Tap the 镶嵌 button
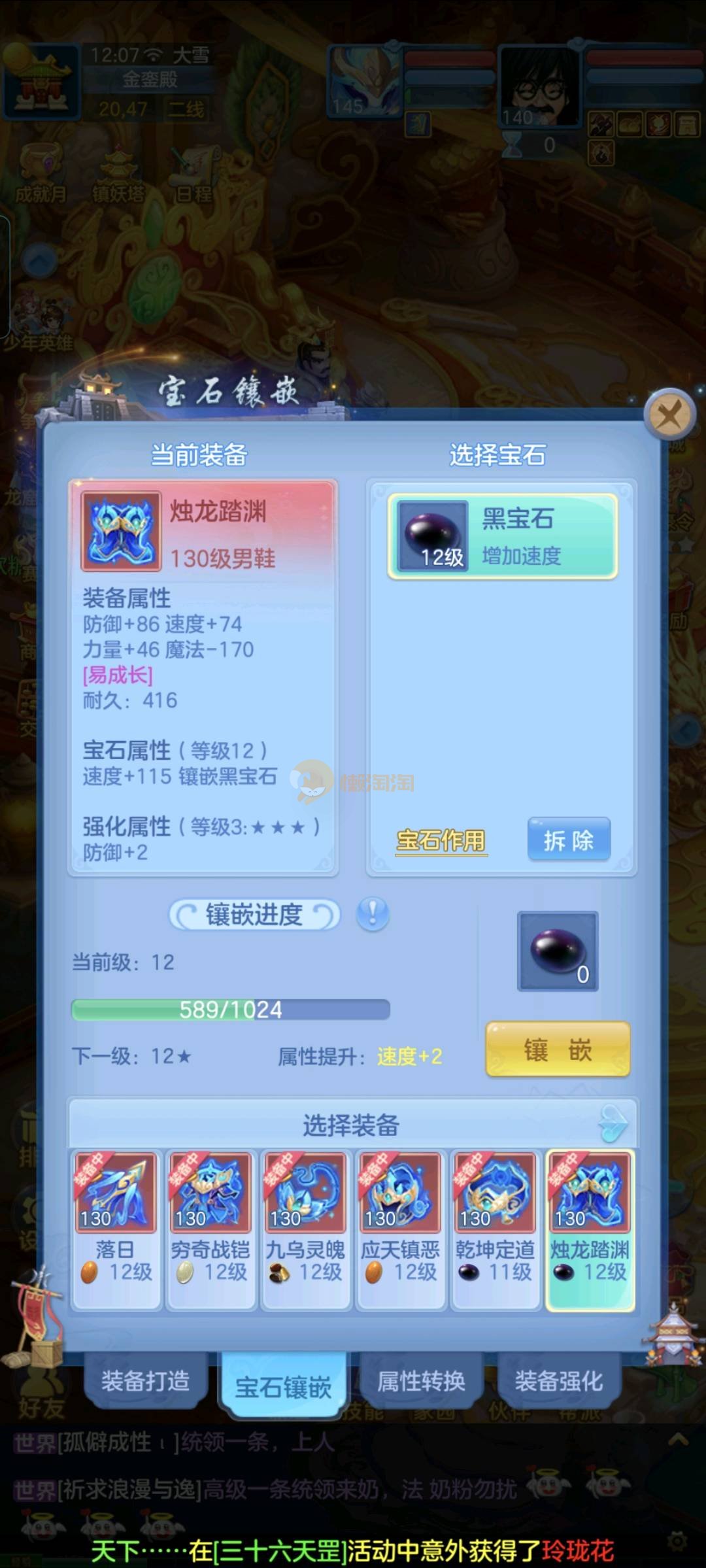This screenshot has height=1568, width=706. point(558,1049)
